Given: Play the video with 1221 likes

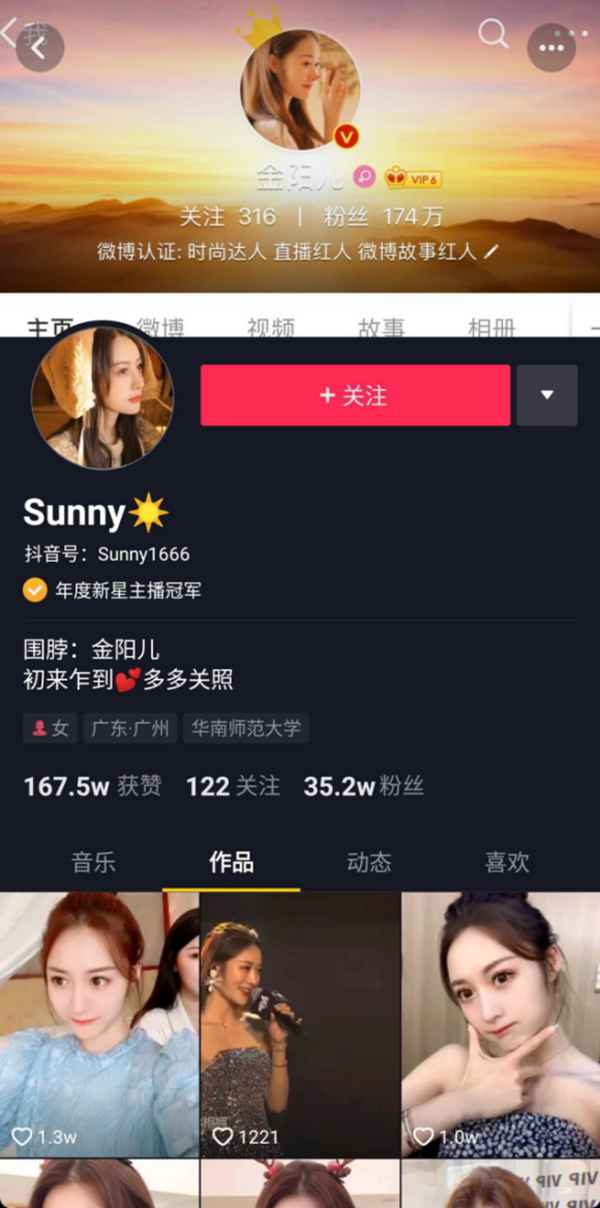Looking at the screenshot, I should [300, 1025].
